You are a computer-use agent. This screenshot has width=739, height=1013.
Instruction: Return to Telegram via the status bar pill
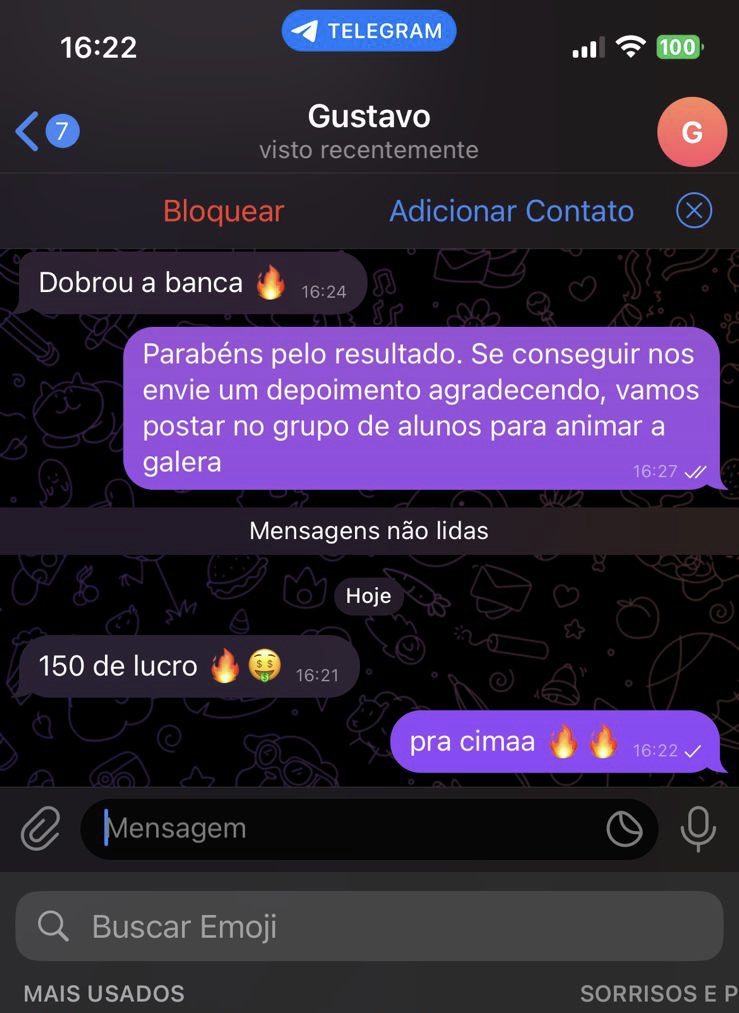369,31
